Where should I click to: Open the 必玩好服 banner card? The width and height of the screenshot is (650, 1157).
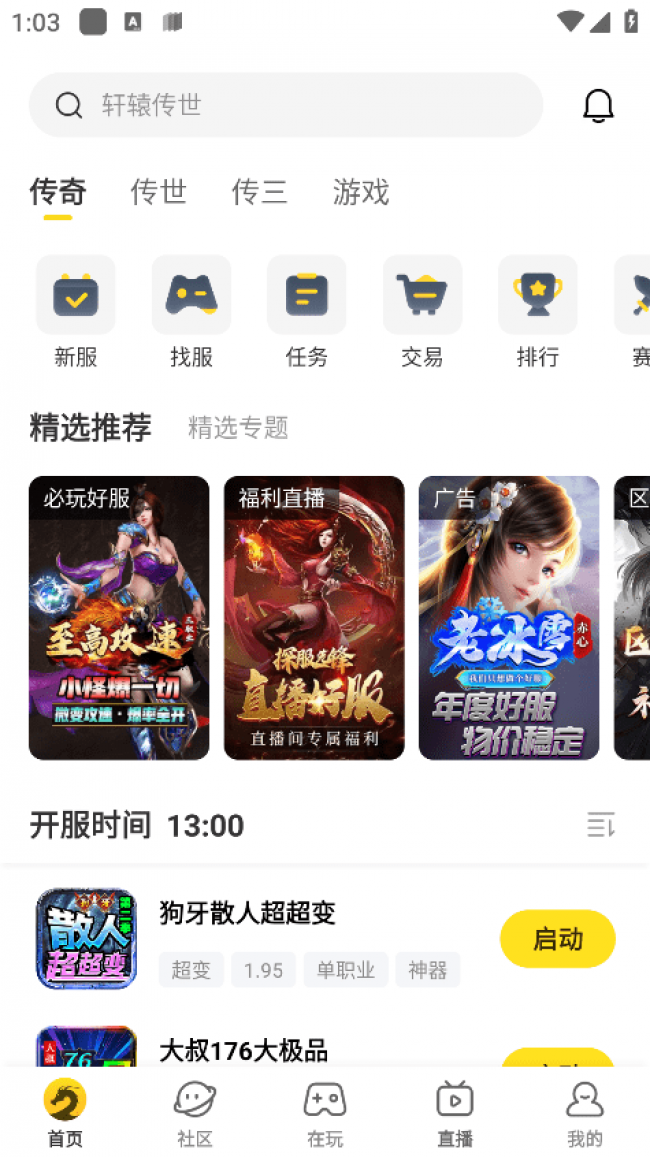pos(119,617)
